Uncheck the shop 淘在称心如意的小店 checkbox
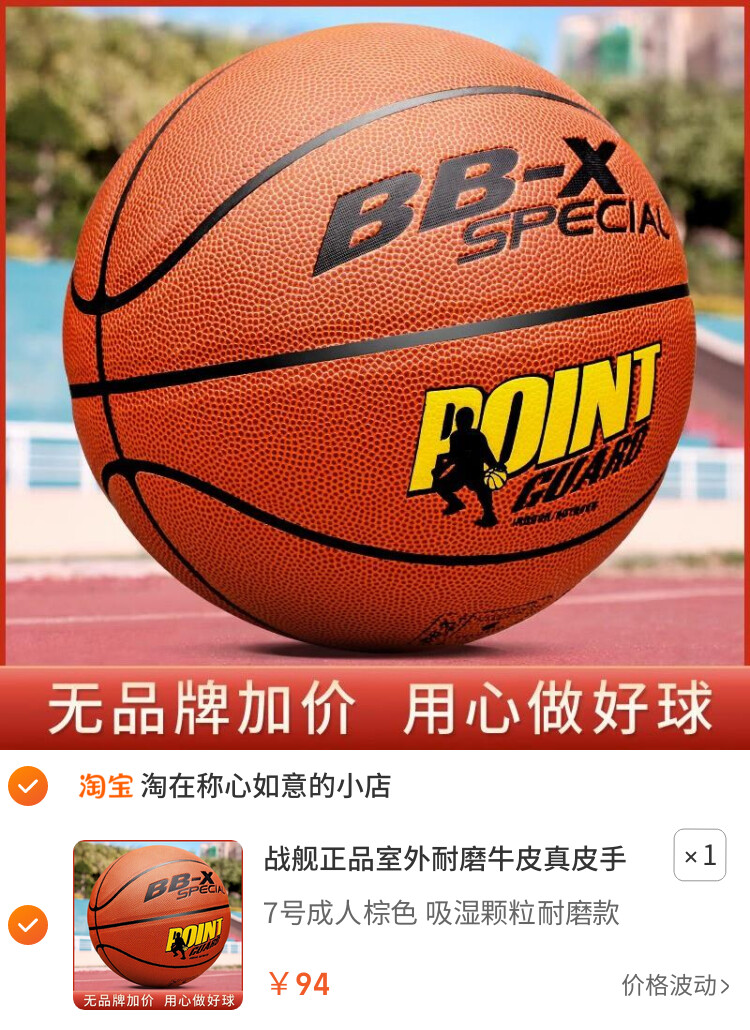 coord(28,786)
